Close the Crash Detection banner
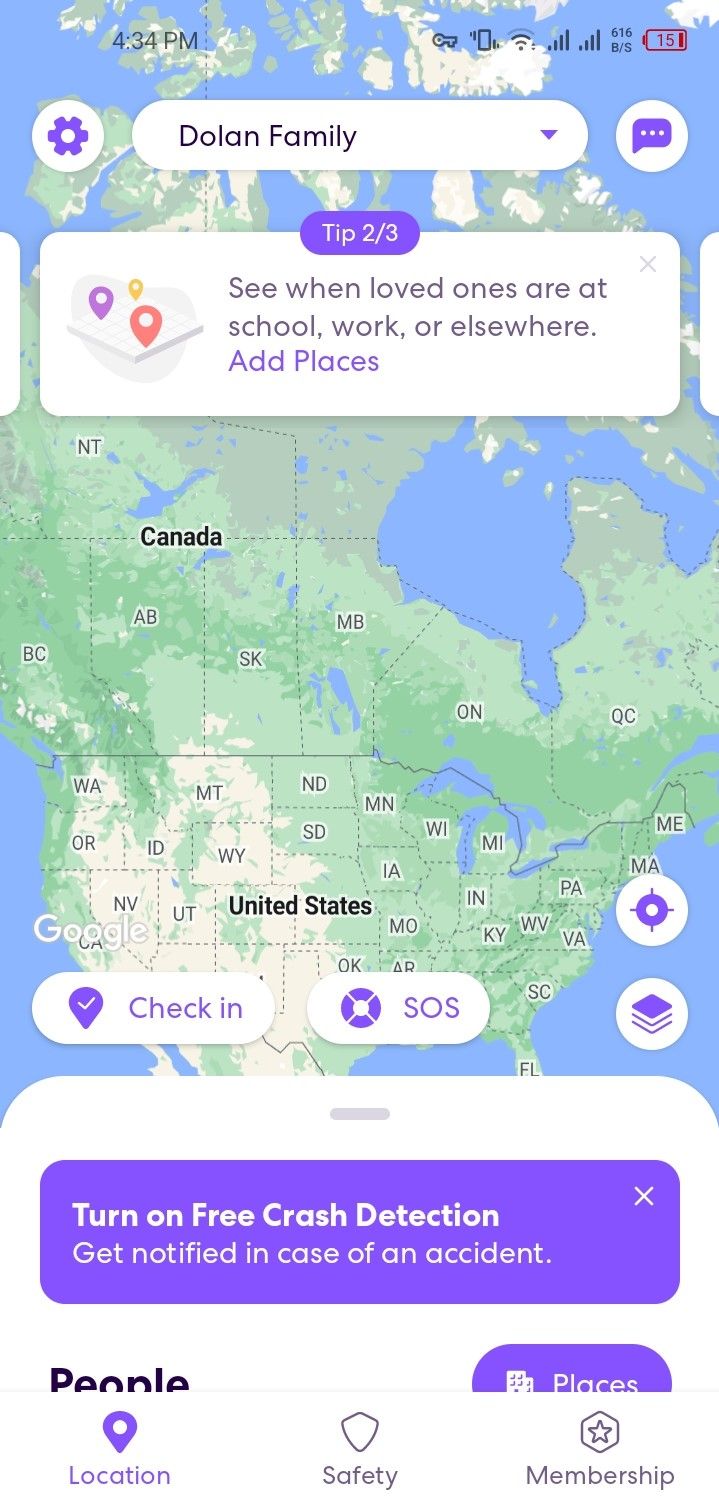 (x=644, y=1196)
